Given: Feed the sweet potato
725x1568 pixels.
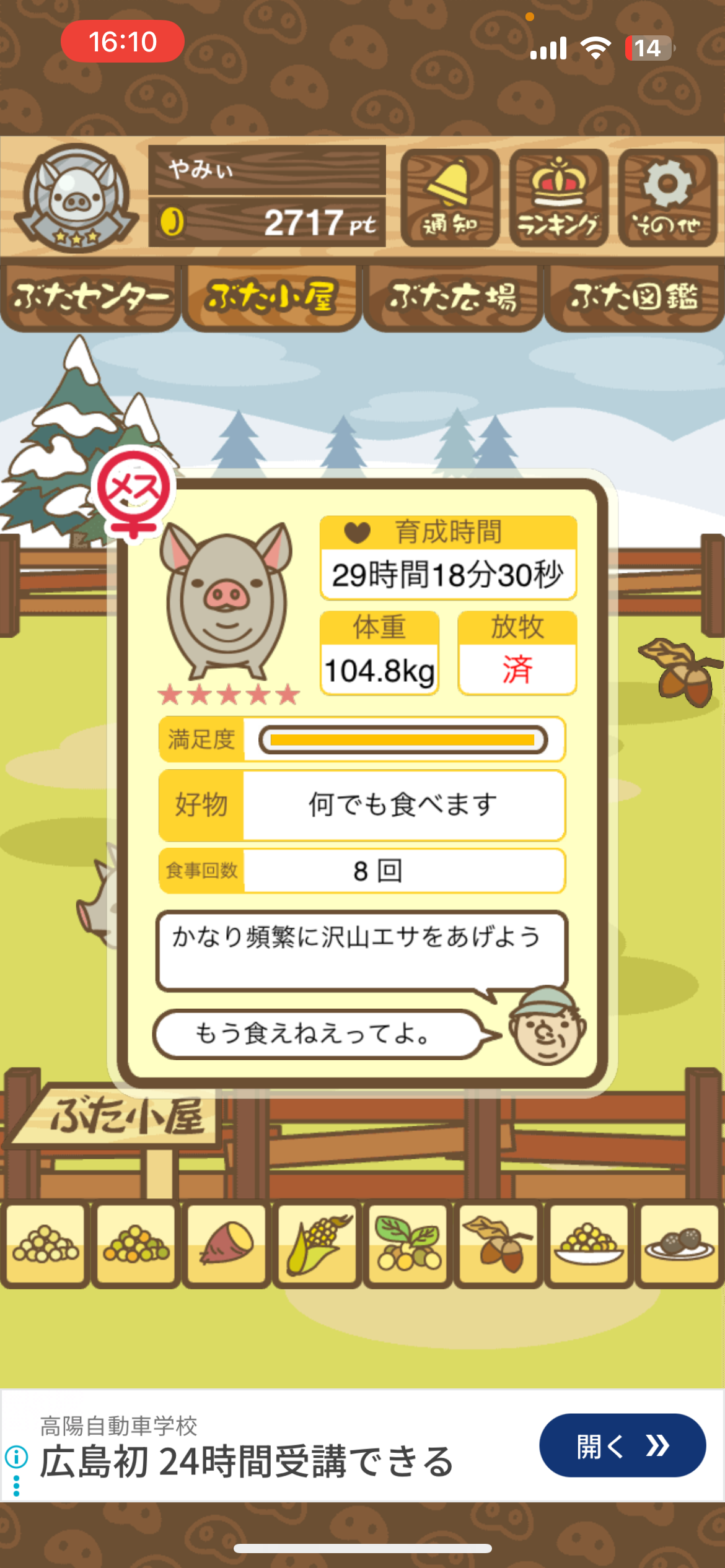Looking at the screenshot, I should point(226,1244).
